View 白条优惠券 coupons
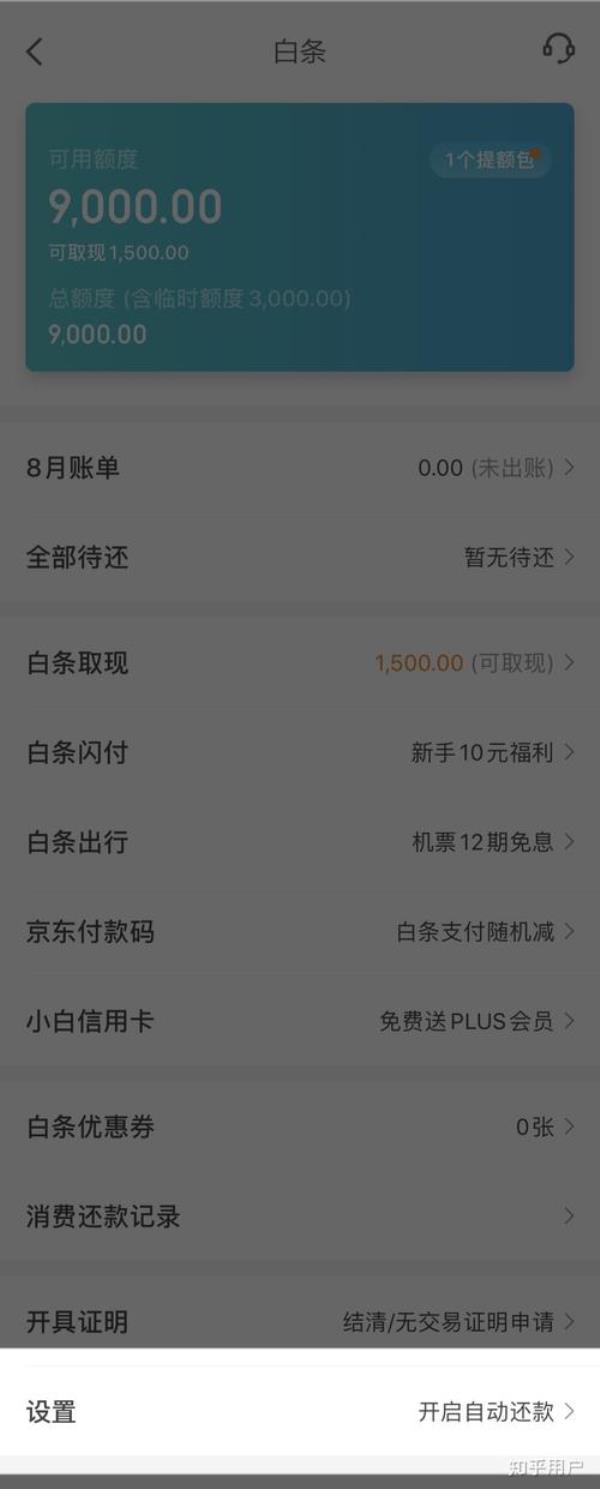 299,1127
